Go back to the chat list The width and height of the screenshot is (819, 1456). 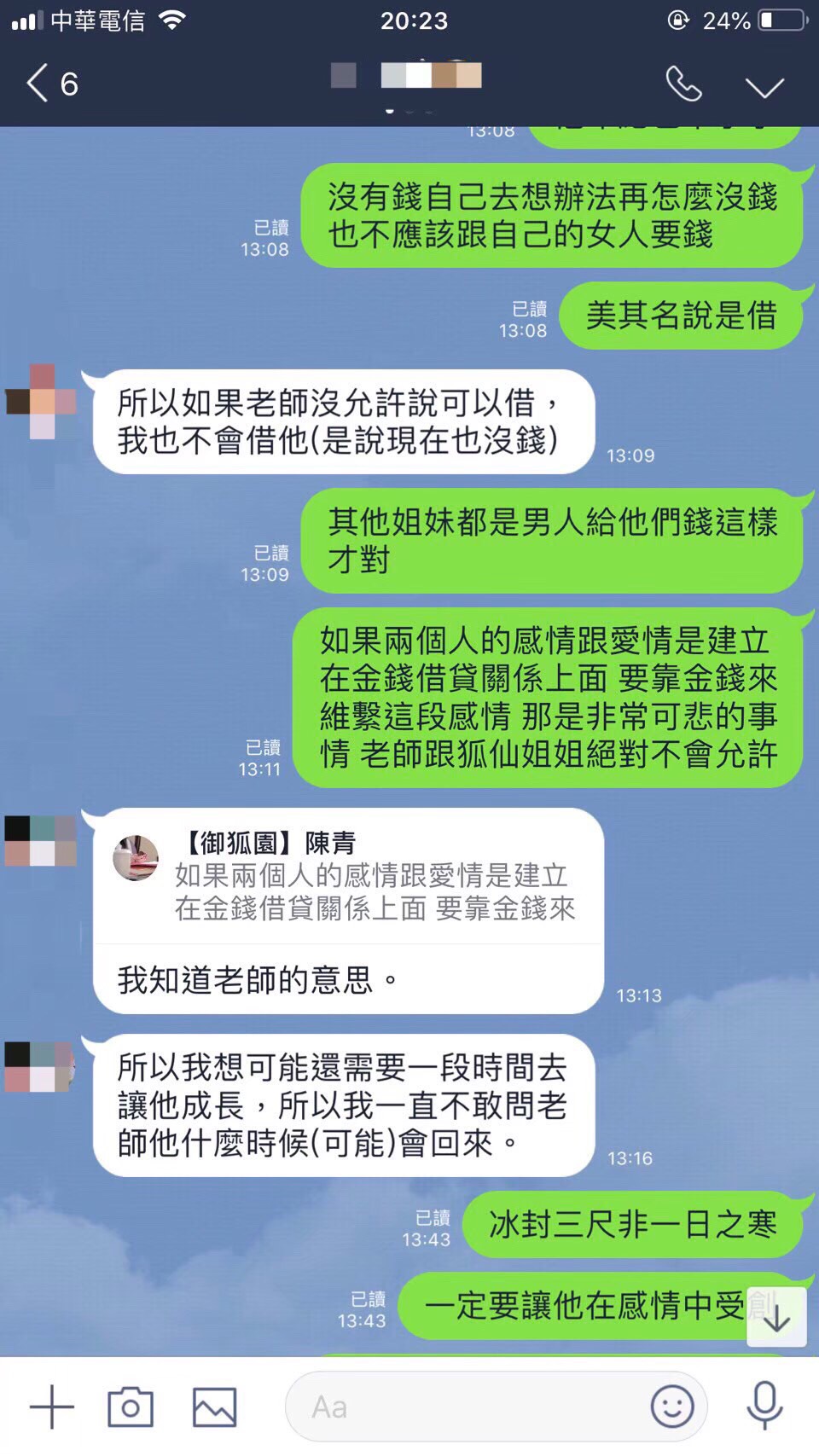tap(51, 84)
